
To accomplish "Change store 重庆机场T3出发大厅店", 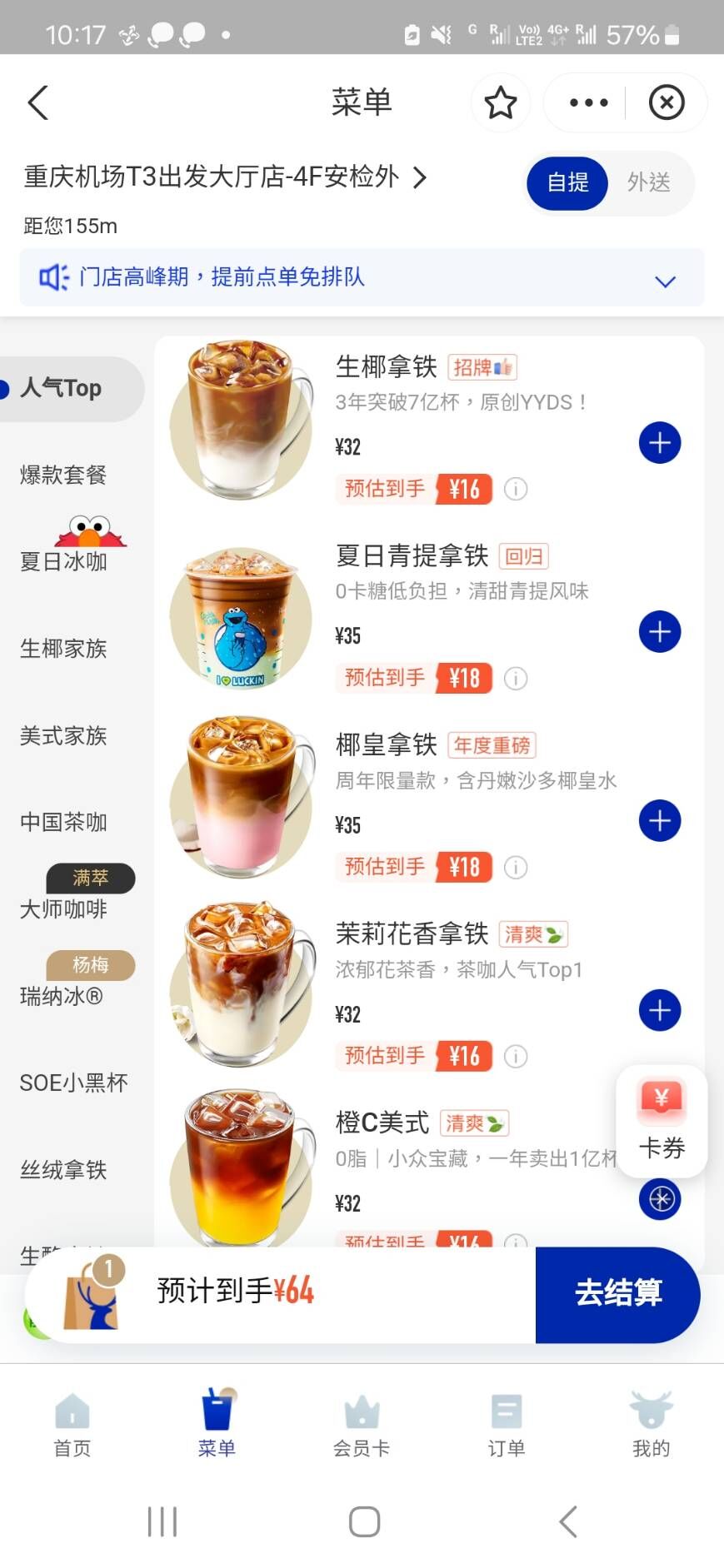I will [225, 177].
